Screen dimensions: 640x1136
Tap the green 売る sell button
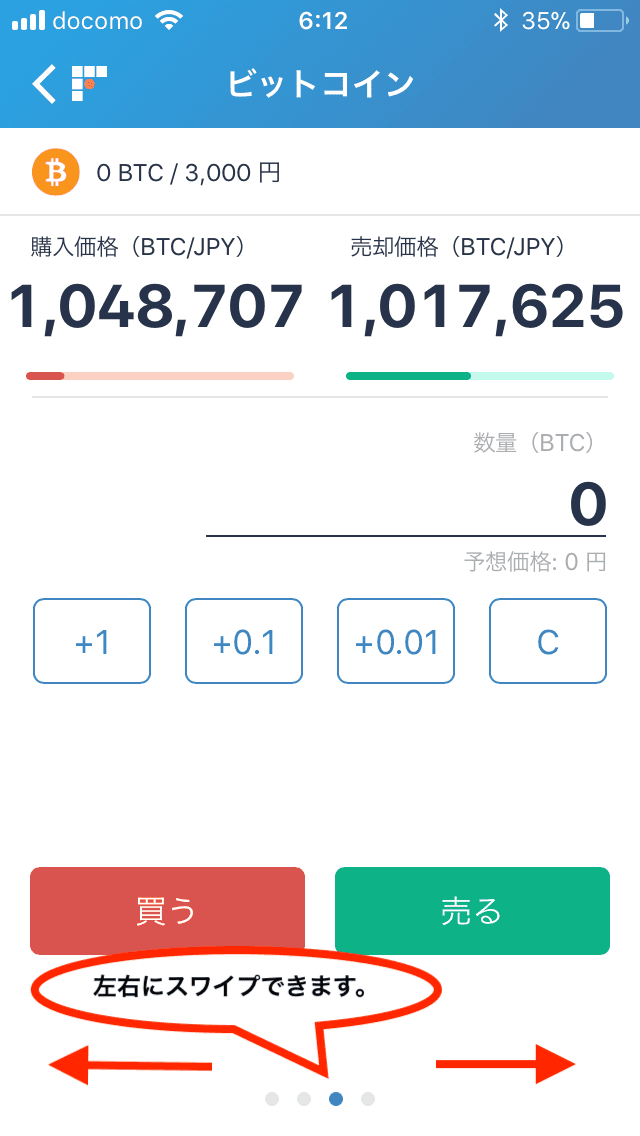click(472, 910)
